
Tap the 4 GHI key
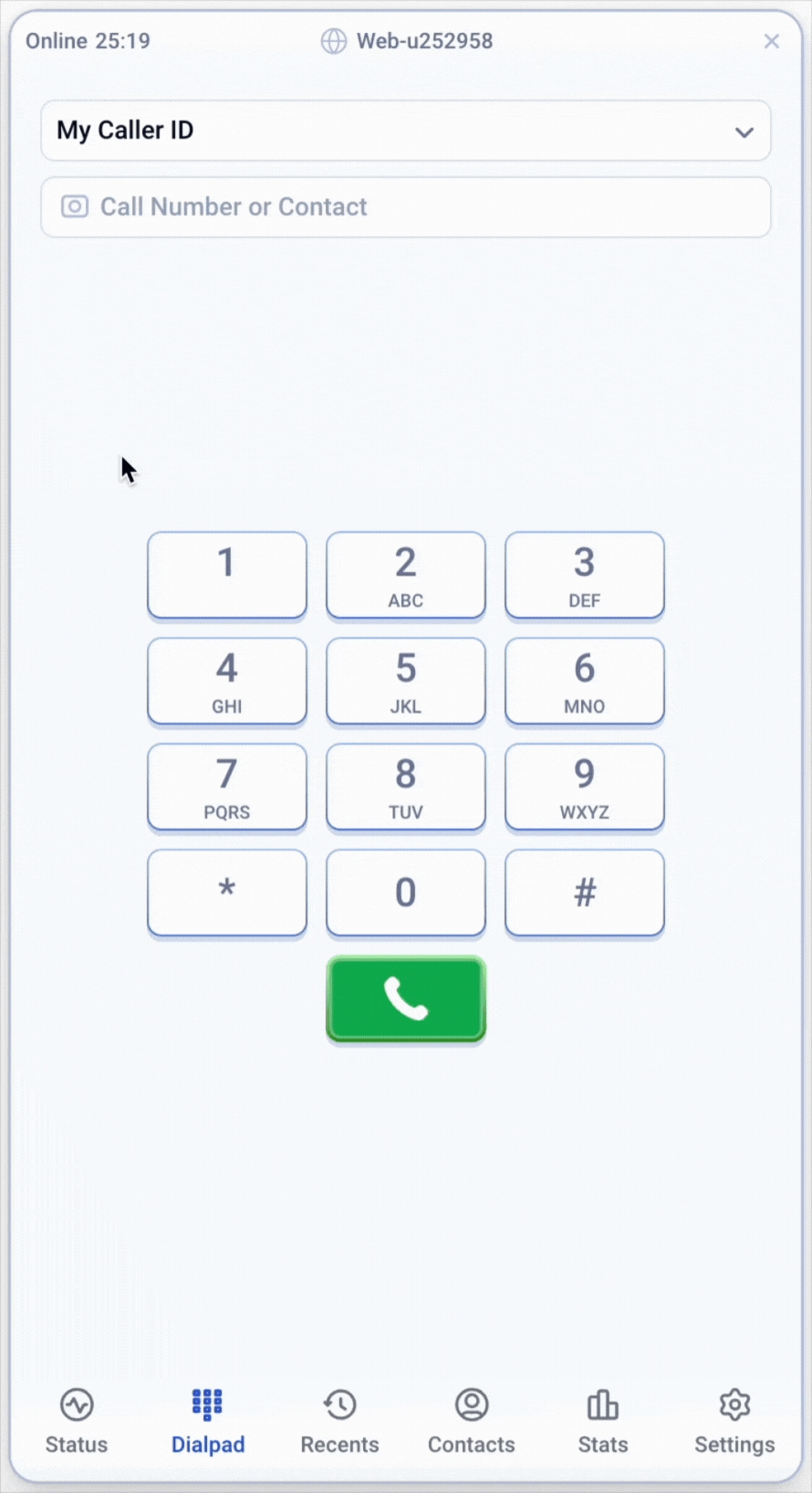[227, 681]
